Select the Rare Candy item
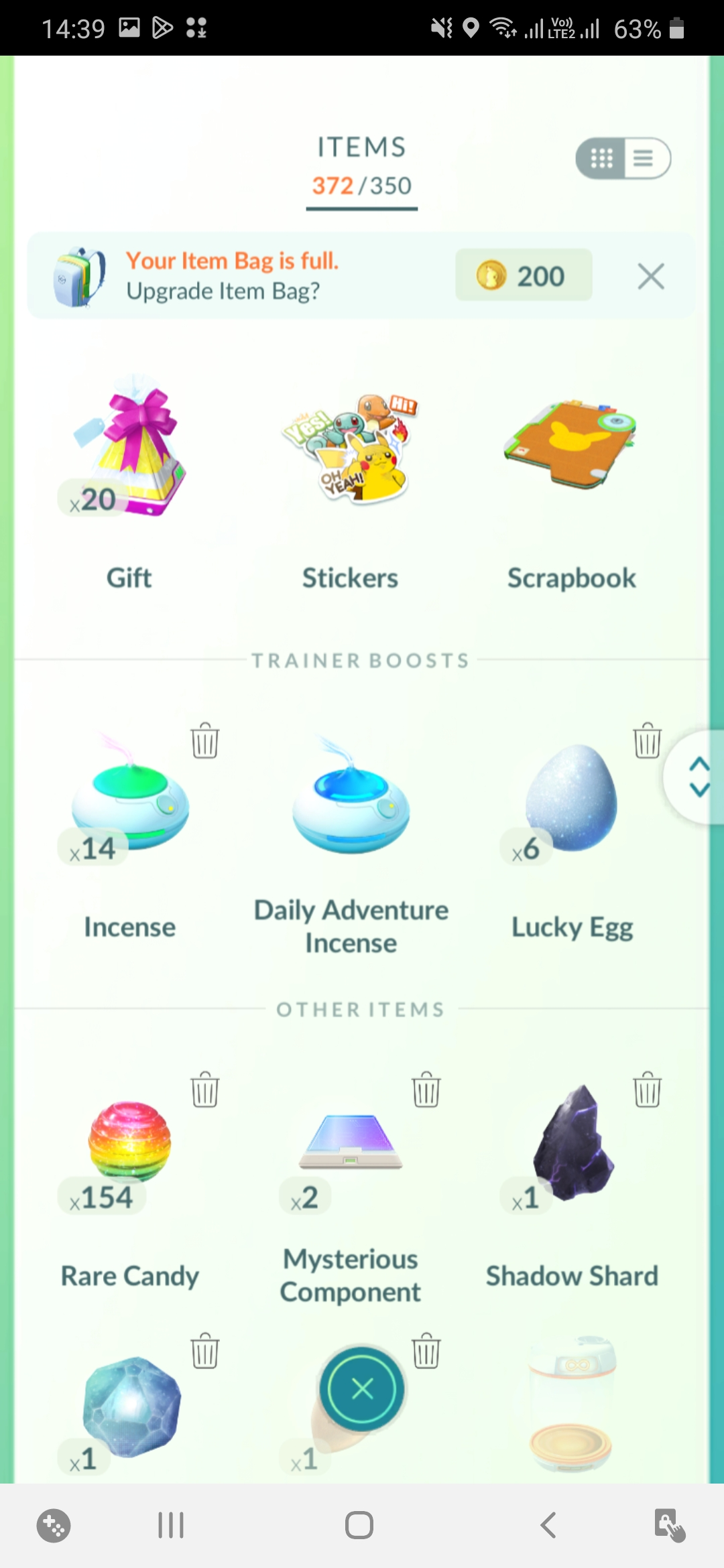Image resolution: width=724 pixels, height=1568 pixels. click(x=129, y=1146)
